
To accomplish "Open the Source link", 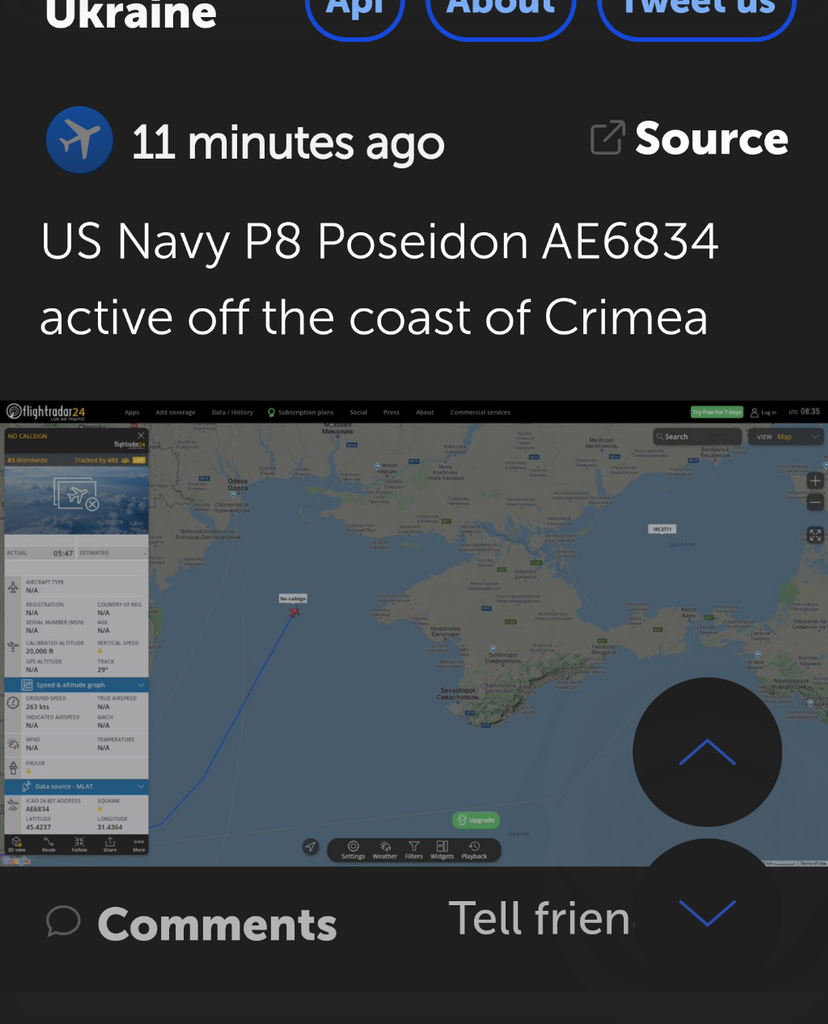I will (690, 139).
